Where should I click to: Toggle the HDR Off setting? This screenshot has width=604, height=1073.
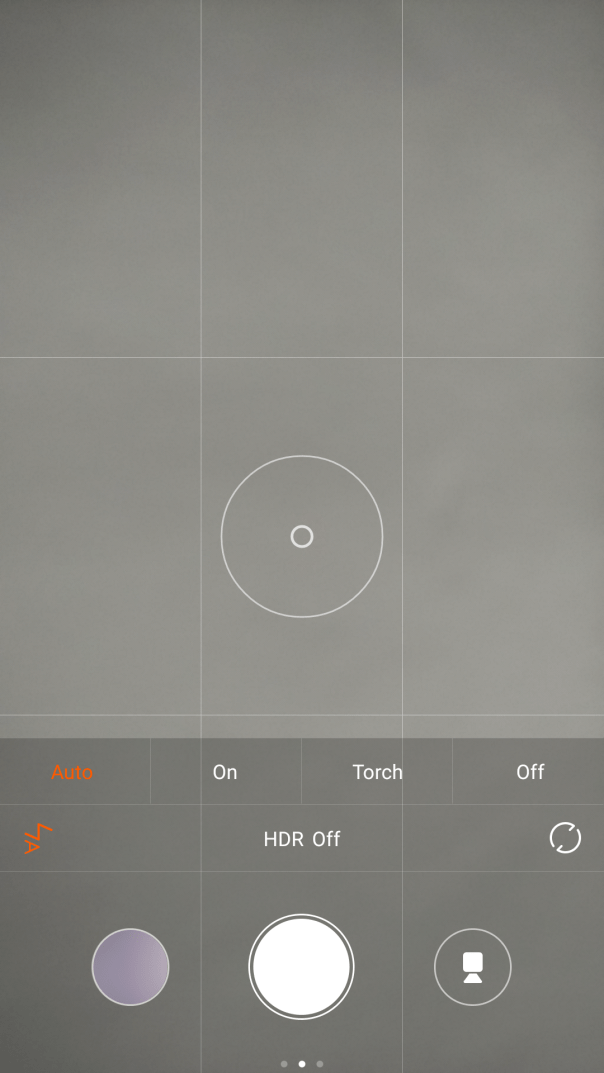point(302,839)
